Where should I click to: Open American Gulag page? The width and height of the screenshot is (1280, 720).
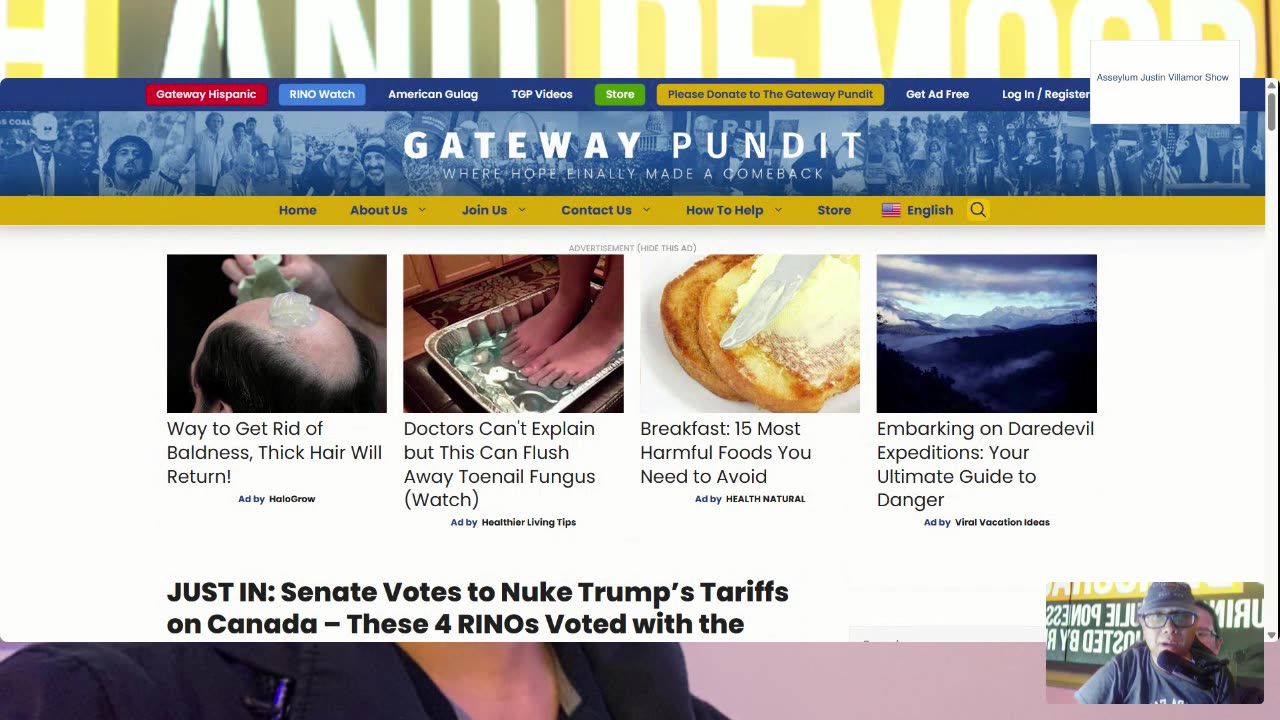coord(433,94)
